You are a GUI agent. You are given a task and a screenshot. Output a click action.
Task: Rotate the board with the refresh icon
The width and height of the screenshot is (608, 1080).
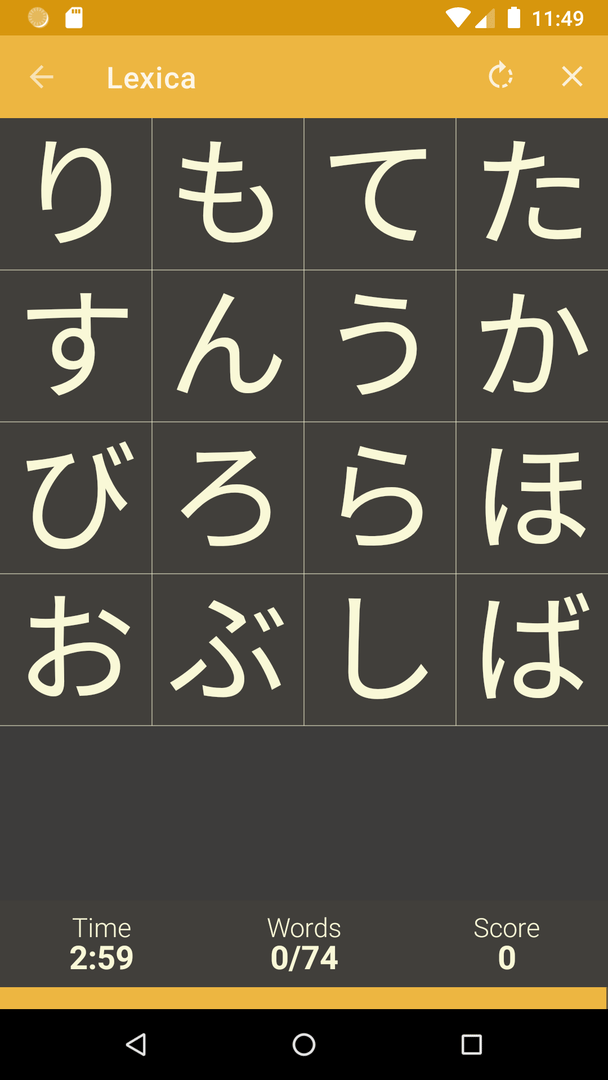[500, 77]
